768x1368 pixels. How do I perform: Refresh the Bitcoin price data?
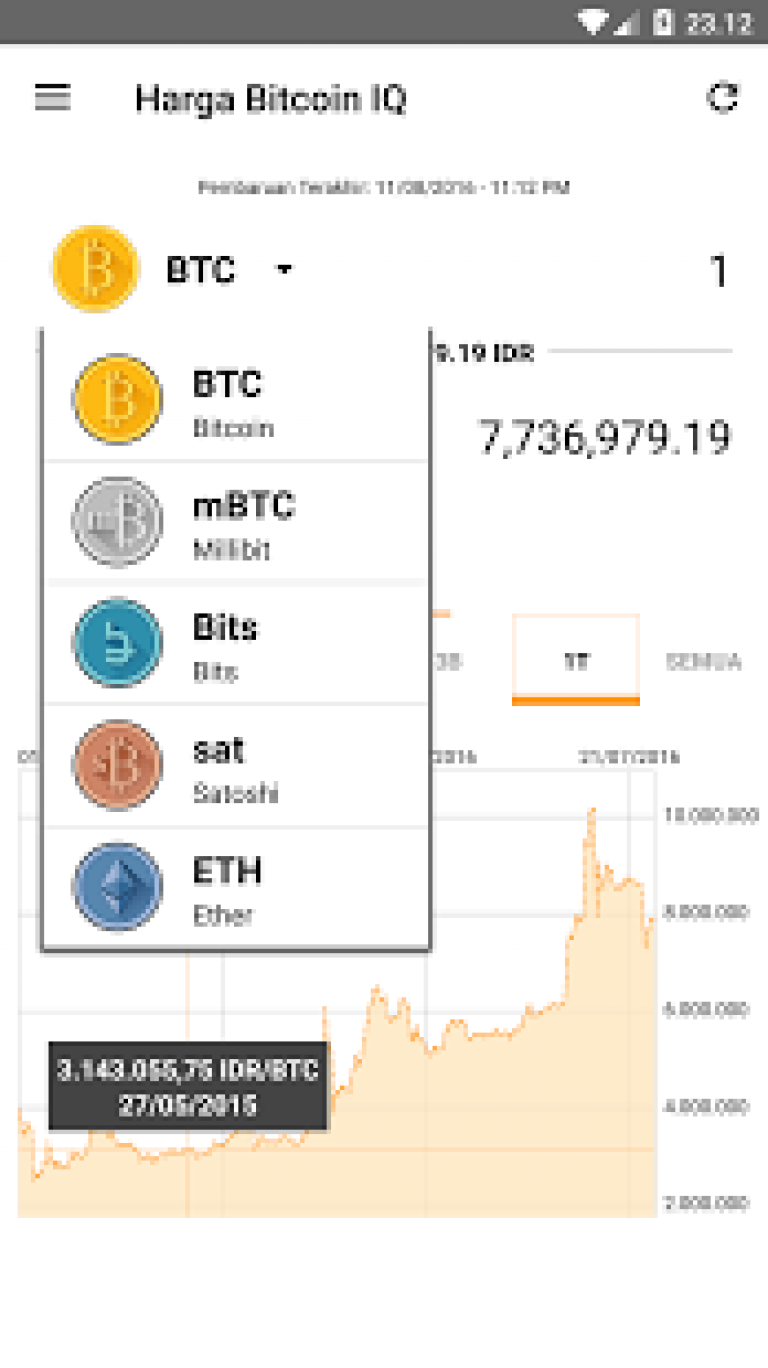722,98
